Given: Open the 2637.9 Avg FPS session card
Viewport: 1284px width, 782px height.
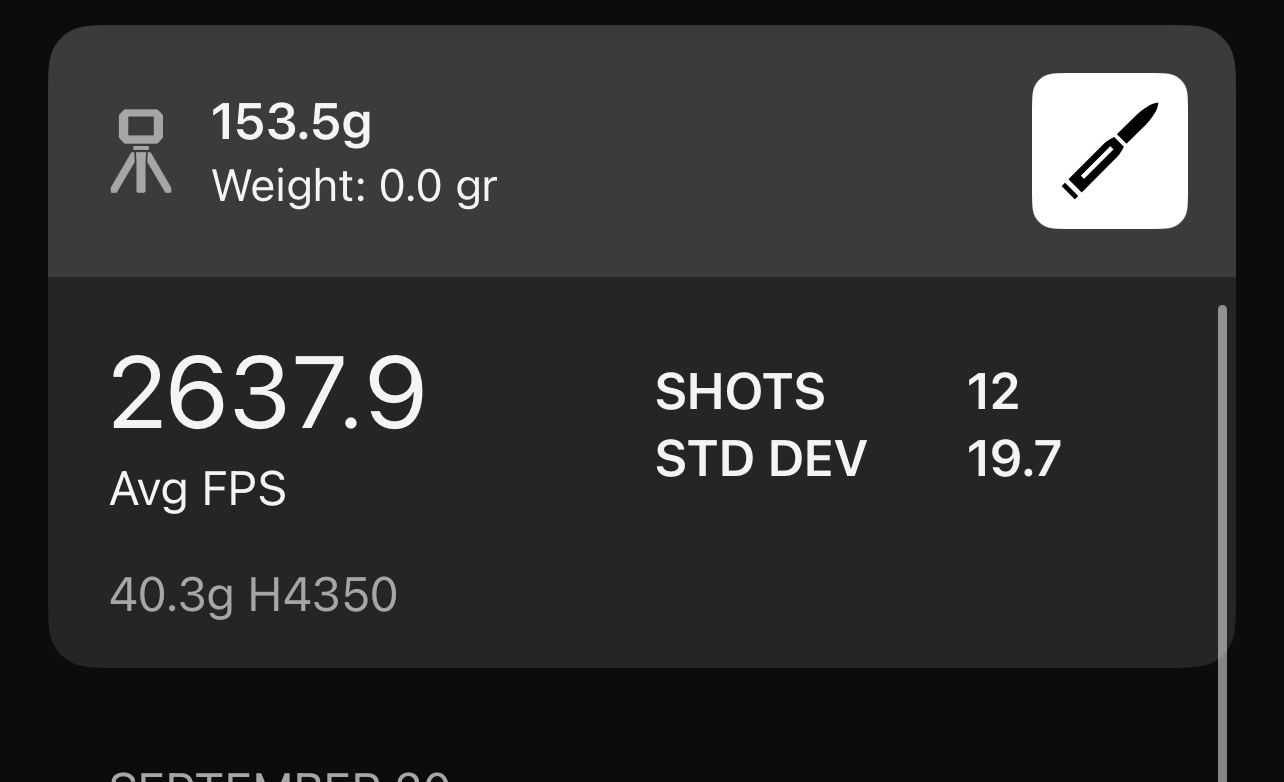Looking at the screenshot, I should [640, 470].
